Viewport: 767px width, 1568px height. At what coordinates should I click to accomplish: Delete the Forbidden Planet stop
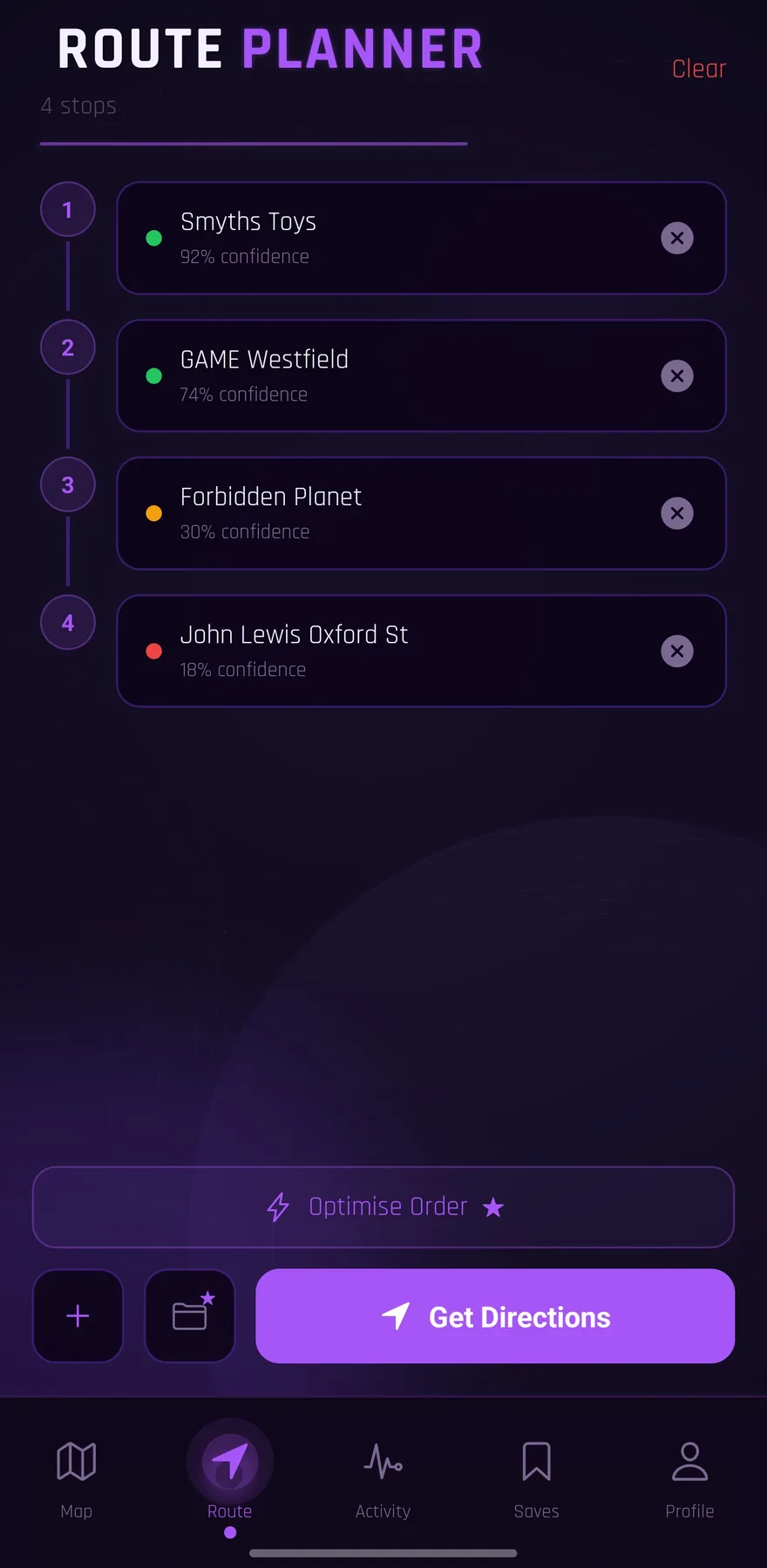(x=677, y=513)
